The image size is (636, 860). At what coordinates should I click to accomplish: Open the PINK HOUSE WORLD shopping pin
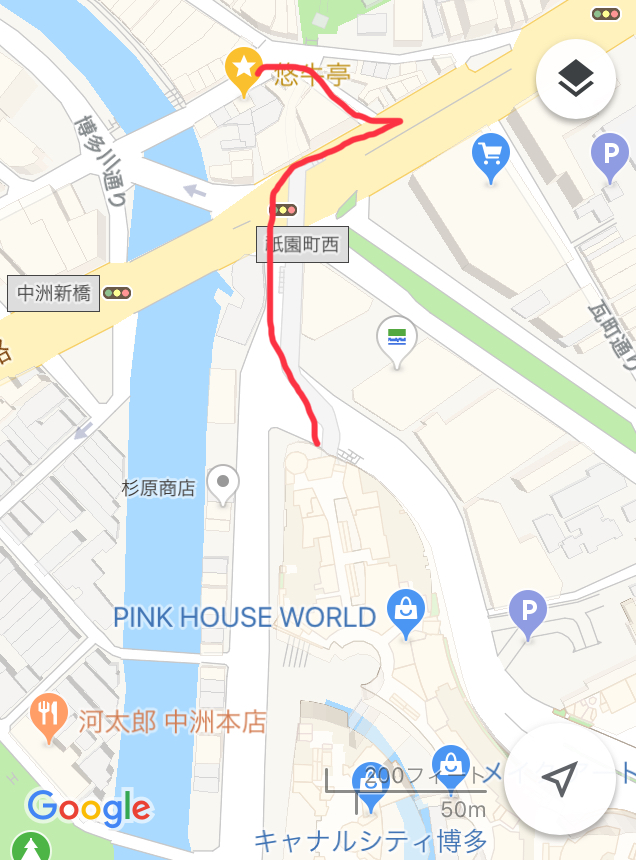pyautogui.click(x=406, y=614)
